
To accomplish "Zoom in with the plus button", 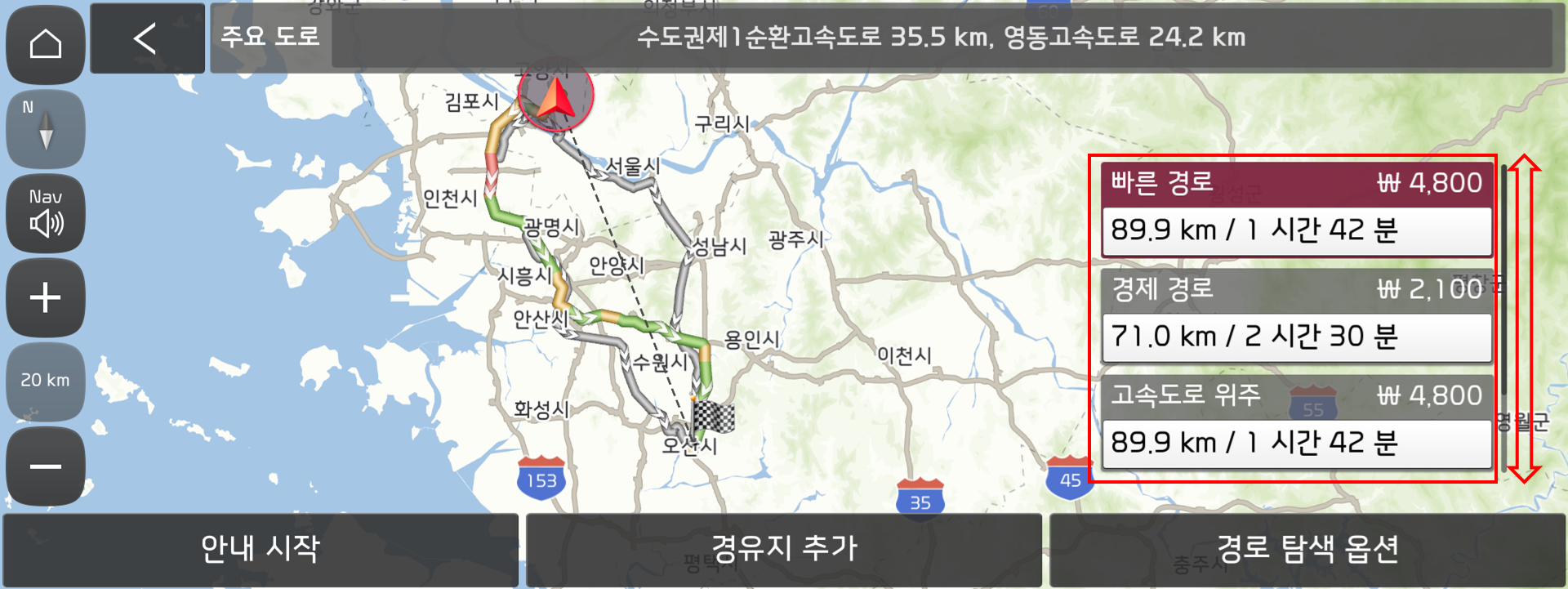I will click(46, 298).
